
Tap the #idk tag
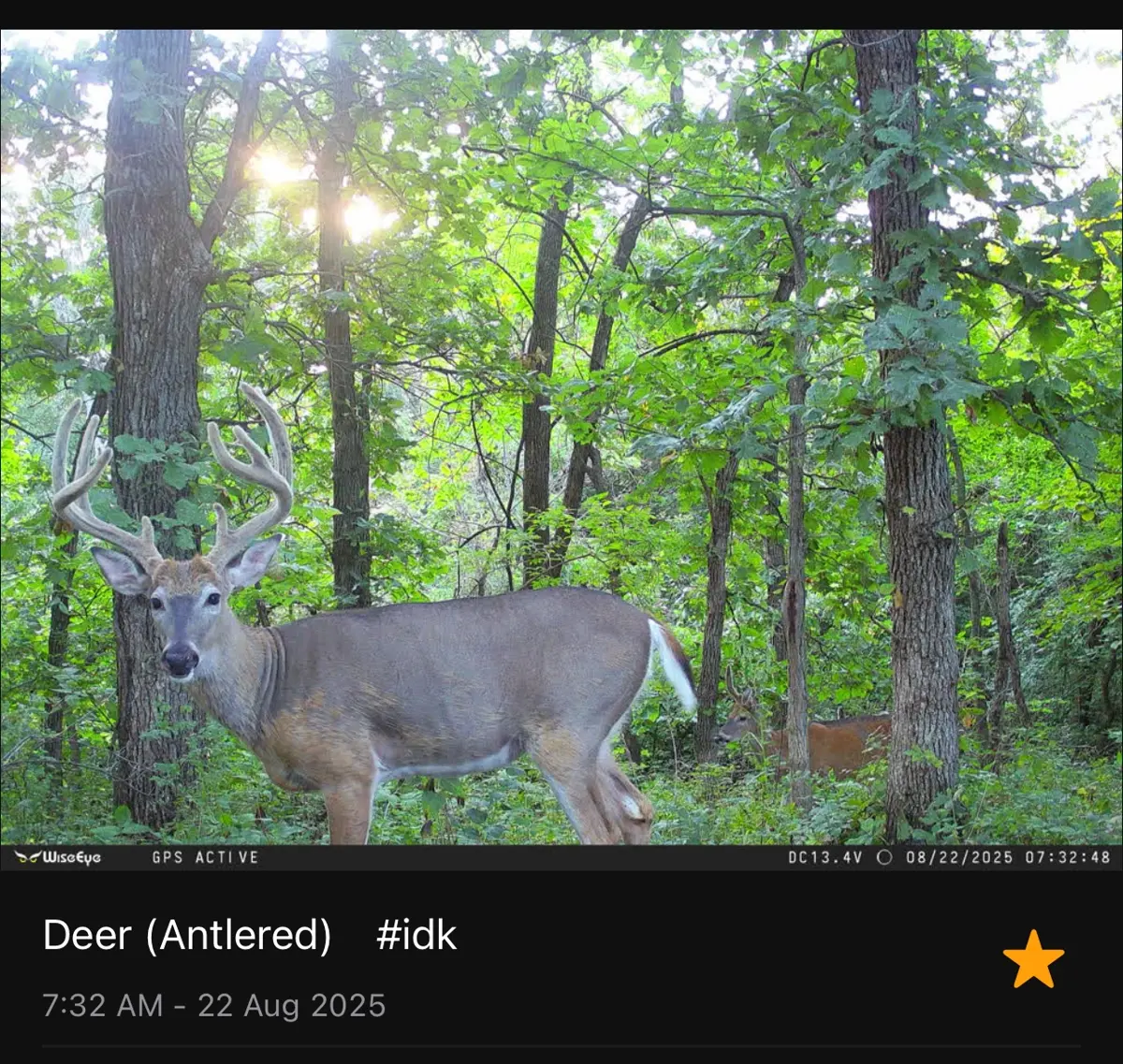pos(416,935)
